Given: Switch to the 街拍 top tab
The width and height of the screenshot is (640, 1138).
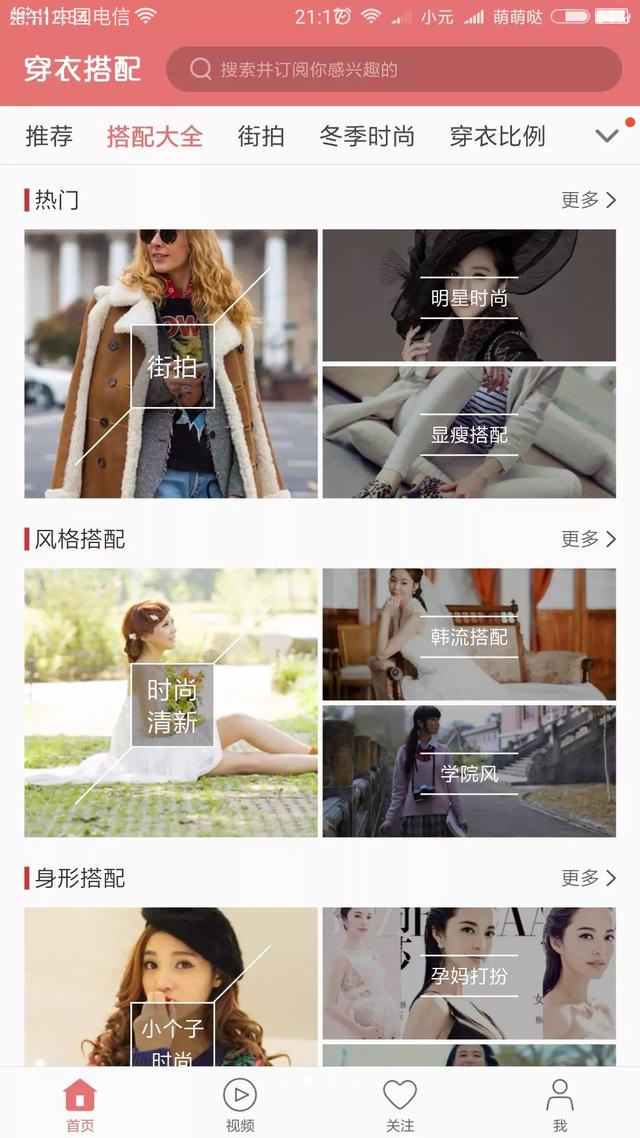Looking at the screenshot, I should (261, 136).
